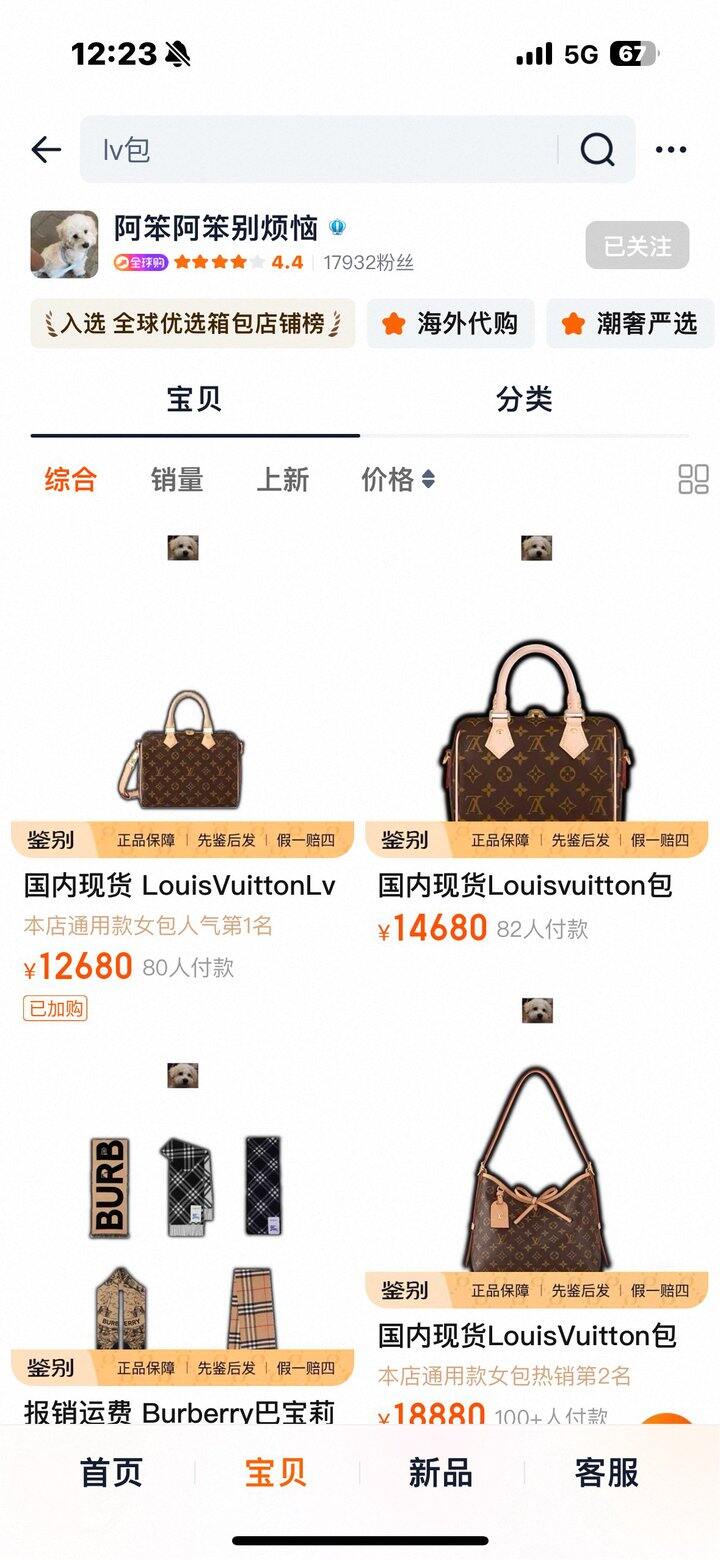The image size is (720, 1560).
Task: Switch to the 新品 bottom tab
Action: click(x=440, y=1473)
